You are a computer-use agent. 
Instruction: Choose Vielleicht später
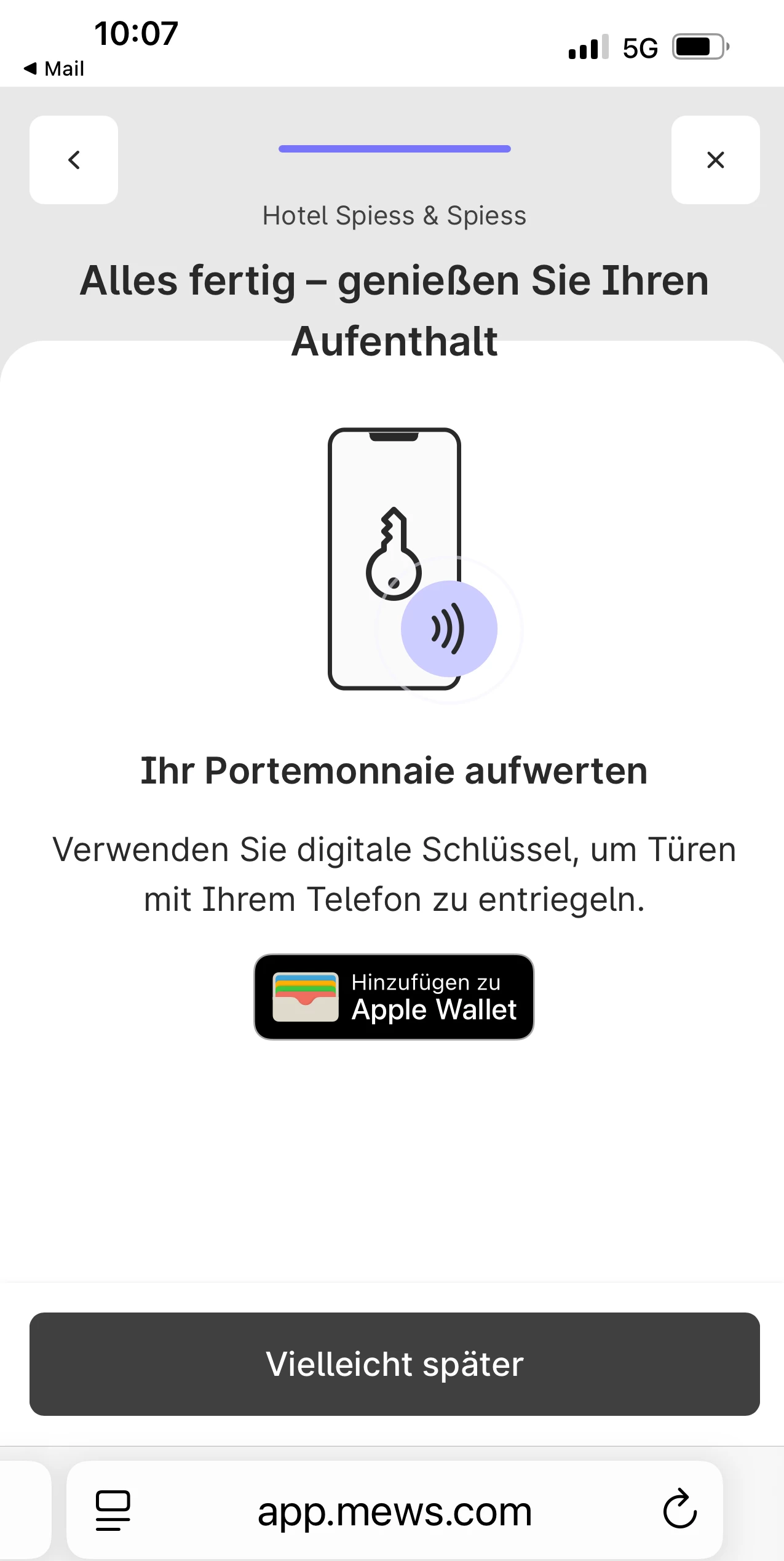click(394, 1364)
